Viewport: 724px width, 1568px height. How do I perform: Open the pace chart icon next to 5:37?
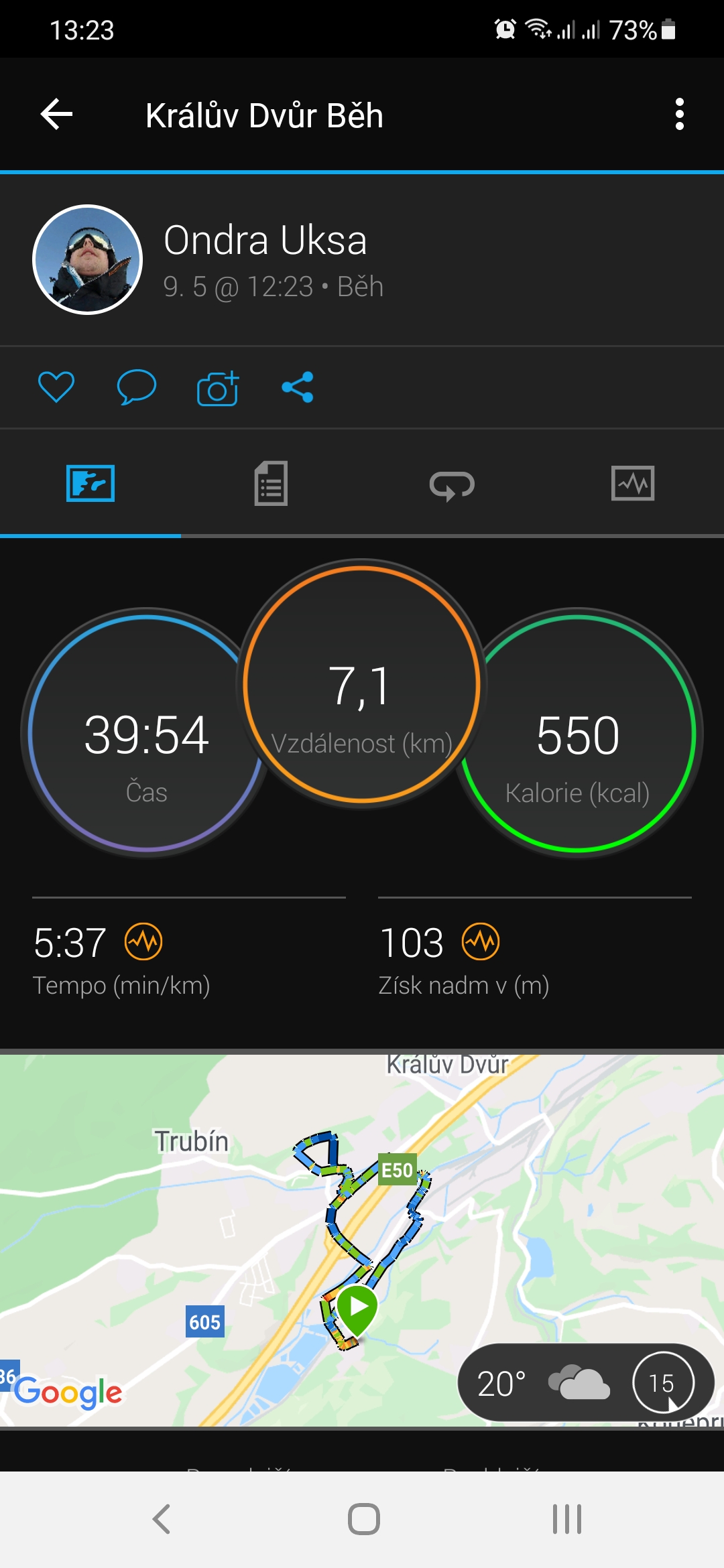coord(143,941)
